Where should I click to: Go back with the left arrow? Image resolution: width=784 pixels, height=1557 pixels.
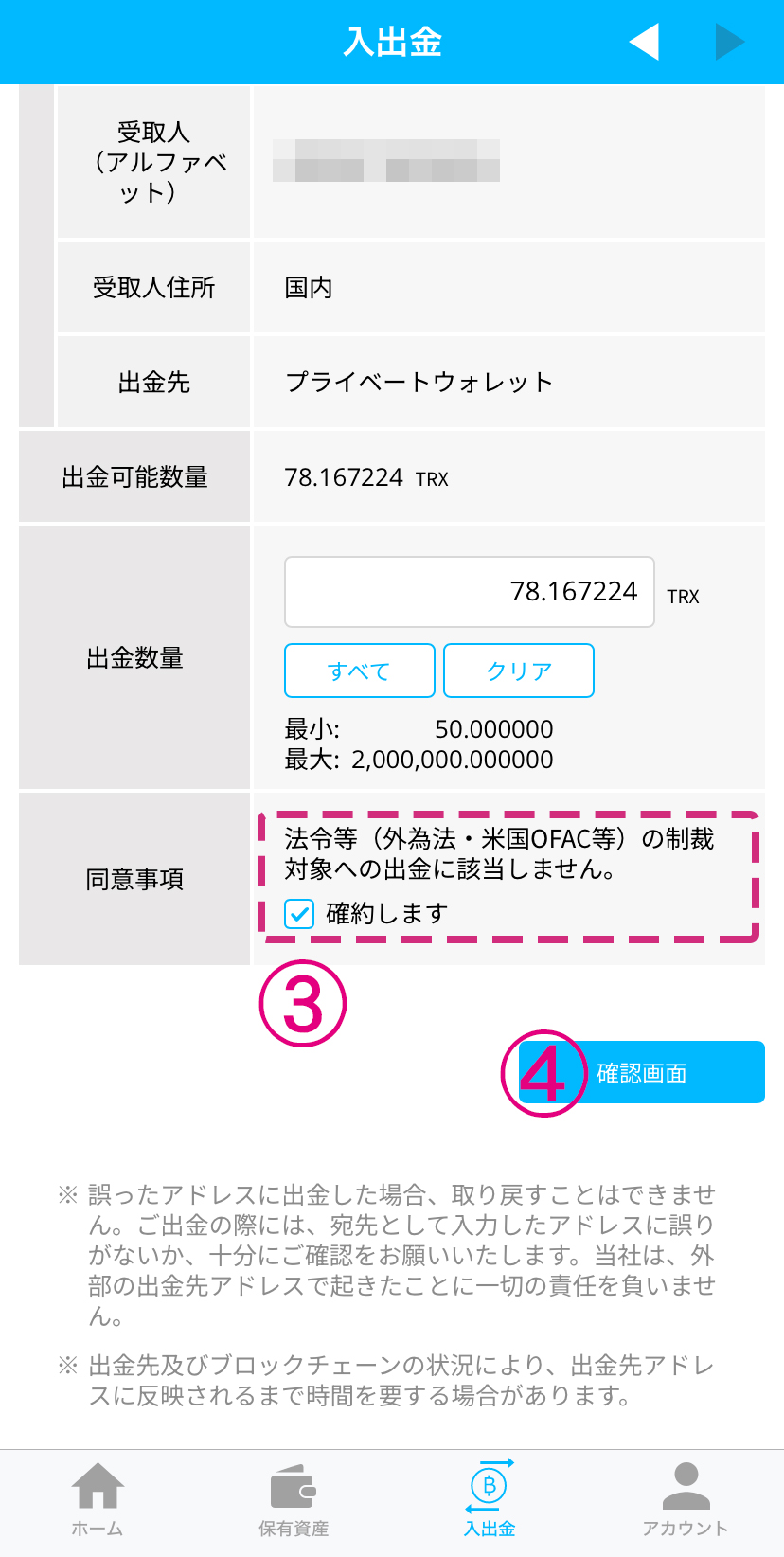pyautogui.click(x=644, y=42)
